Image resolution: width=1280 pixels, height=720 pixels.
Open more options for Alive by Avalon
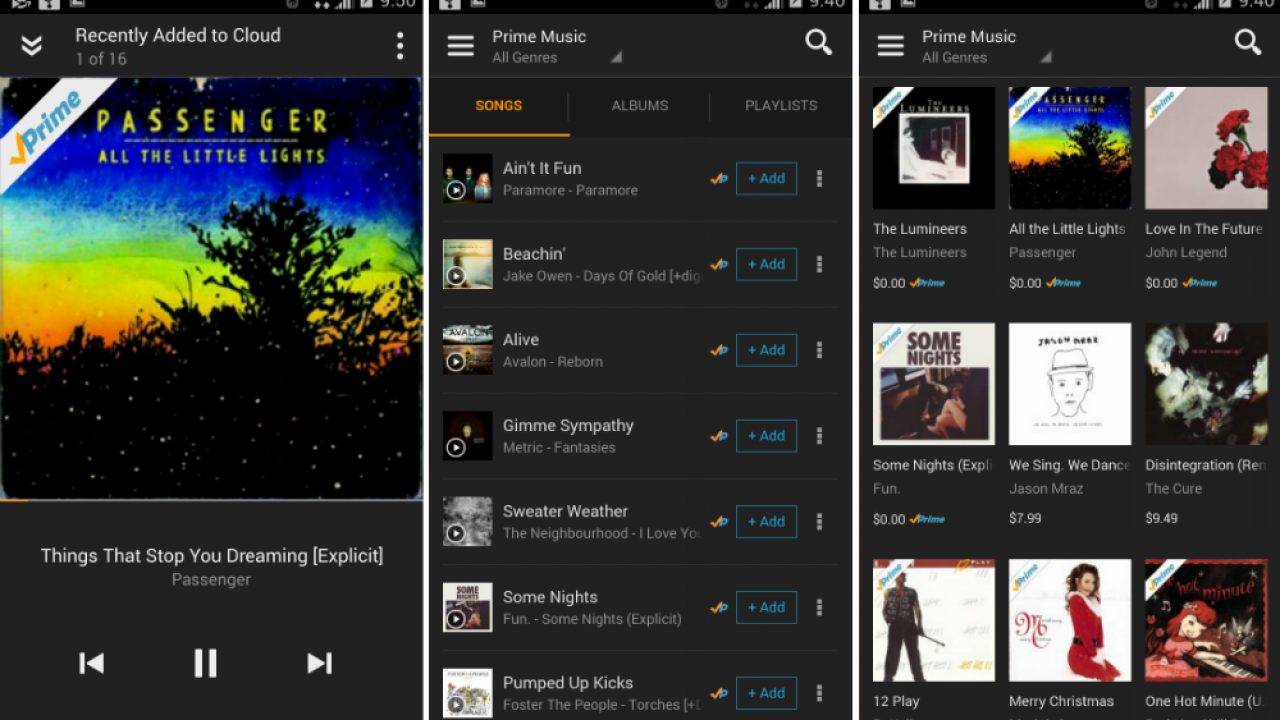tap(819, 350)
